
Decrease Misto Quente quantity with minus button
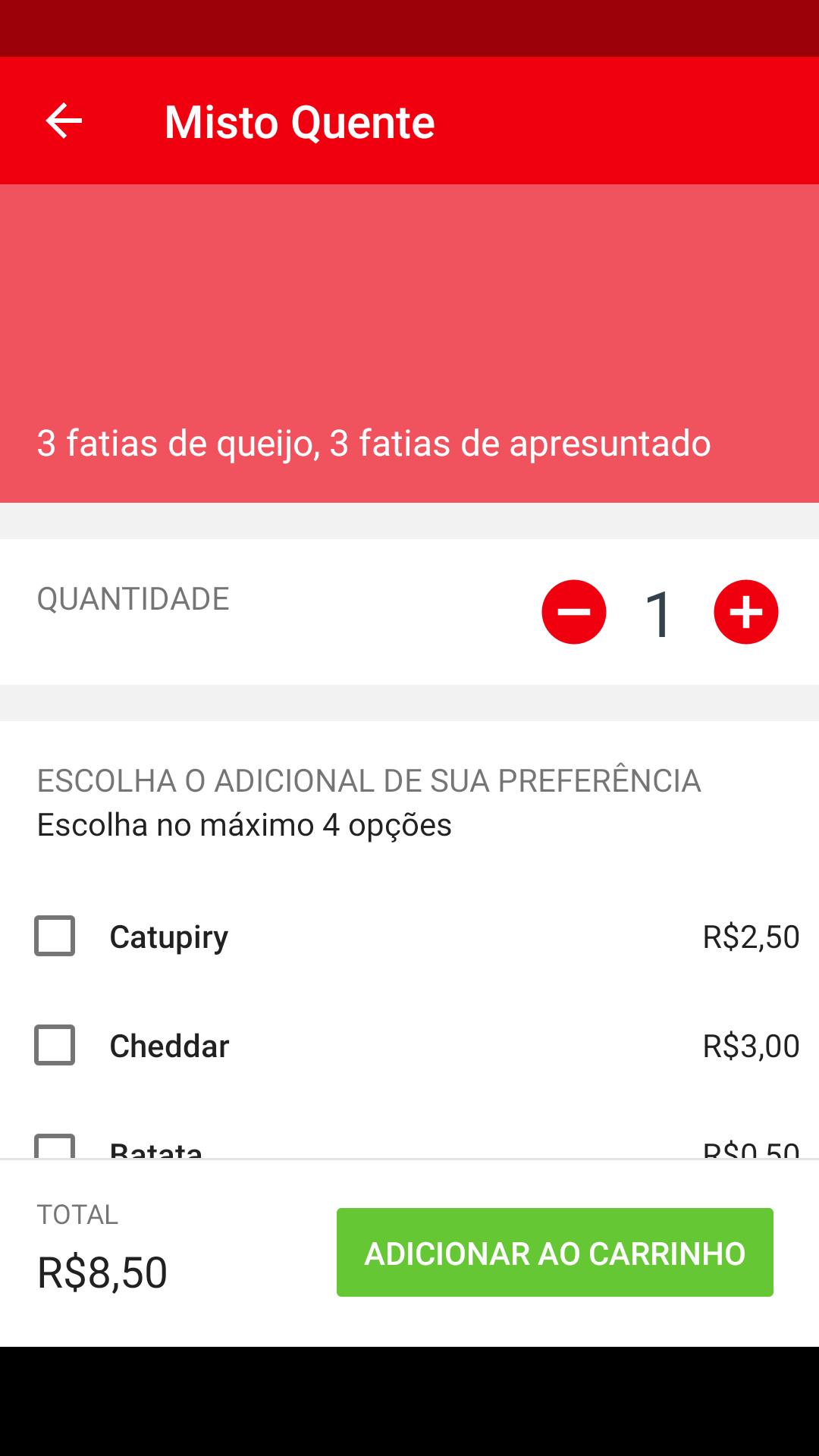click(574, 613)
